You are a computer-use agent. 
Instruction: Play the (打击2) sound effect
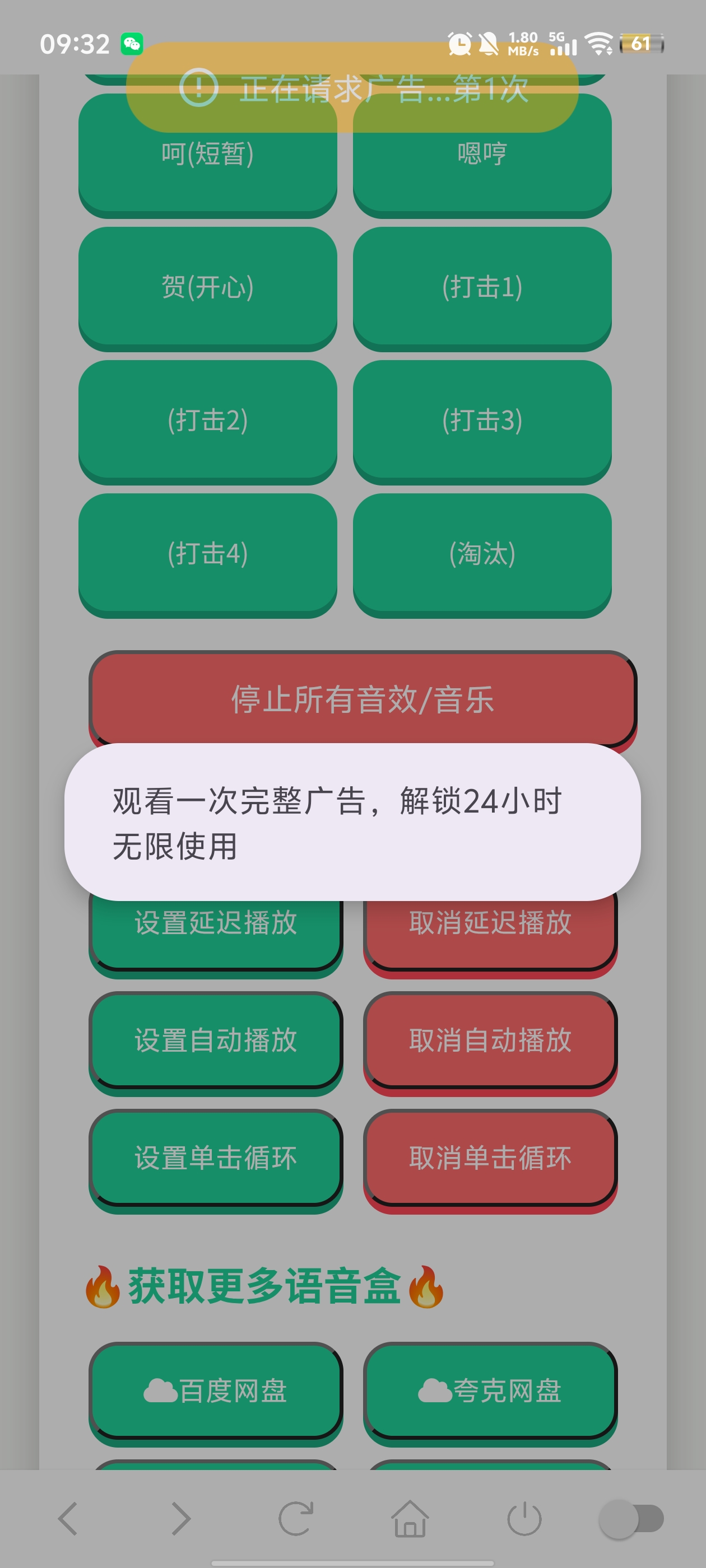[207, 421]
